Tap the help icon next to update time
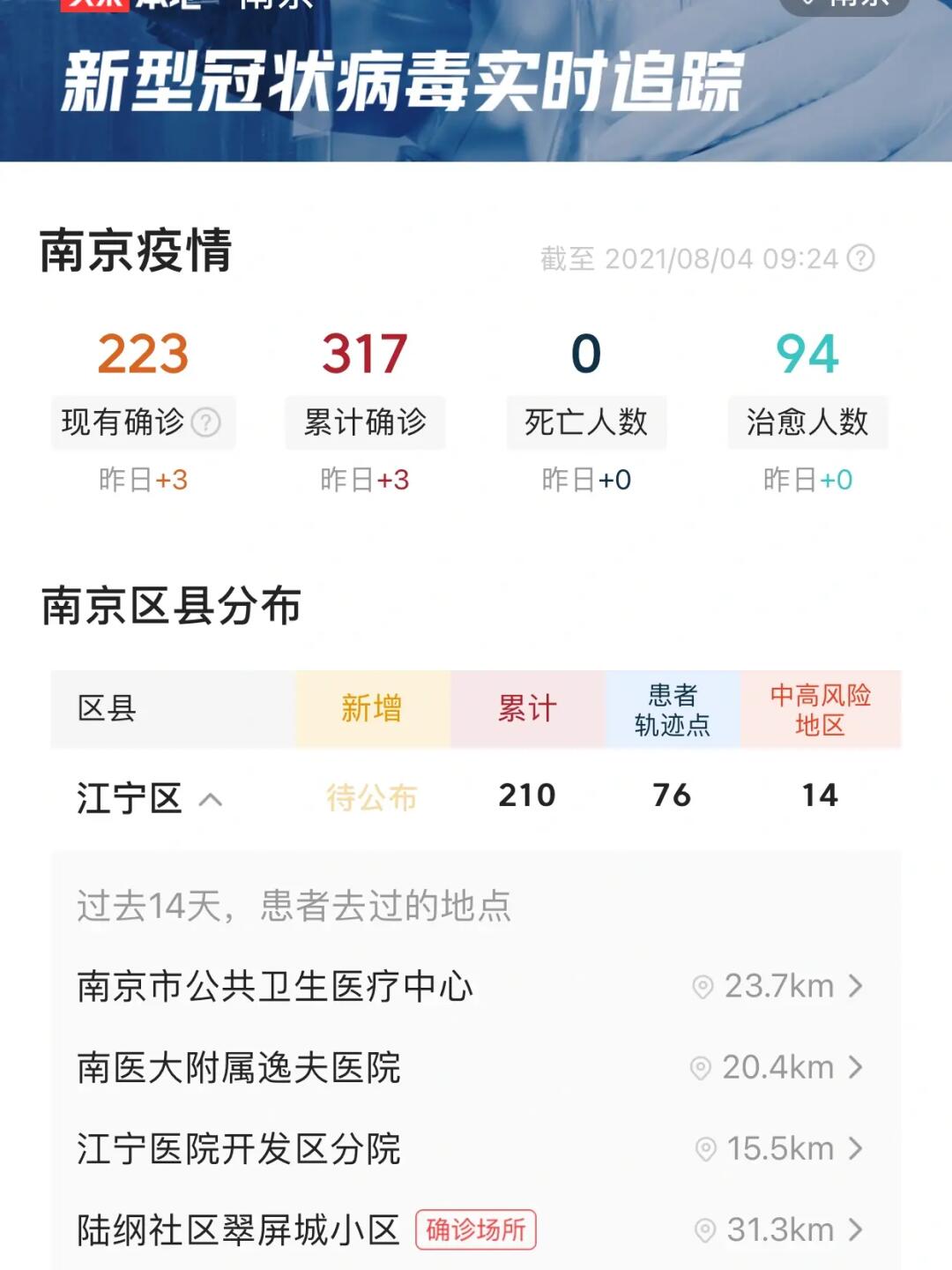Screen dimensions: 952x1270 860,258
